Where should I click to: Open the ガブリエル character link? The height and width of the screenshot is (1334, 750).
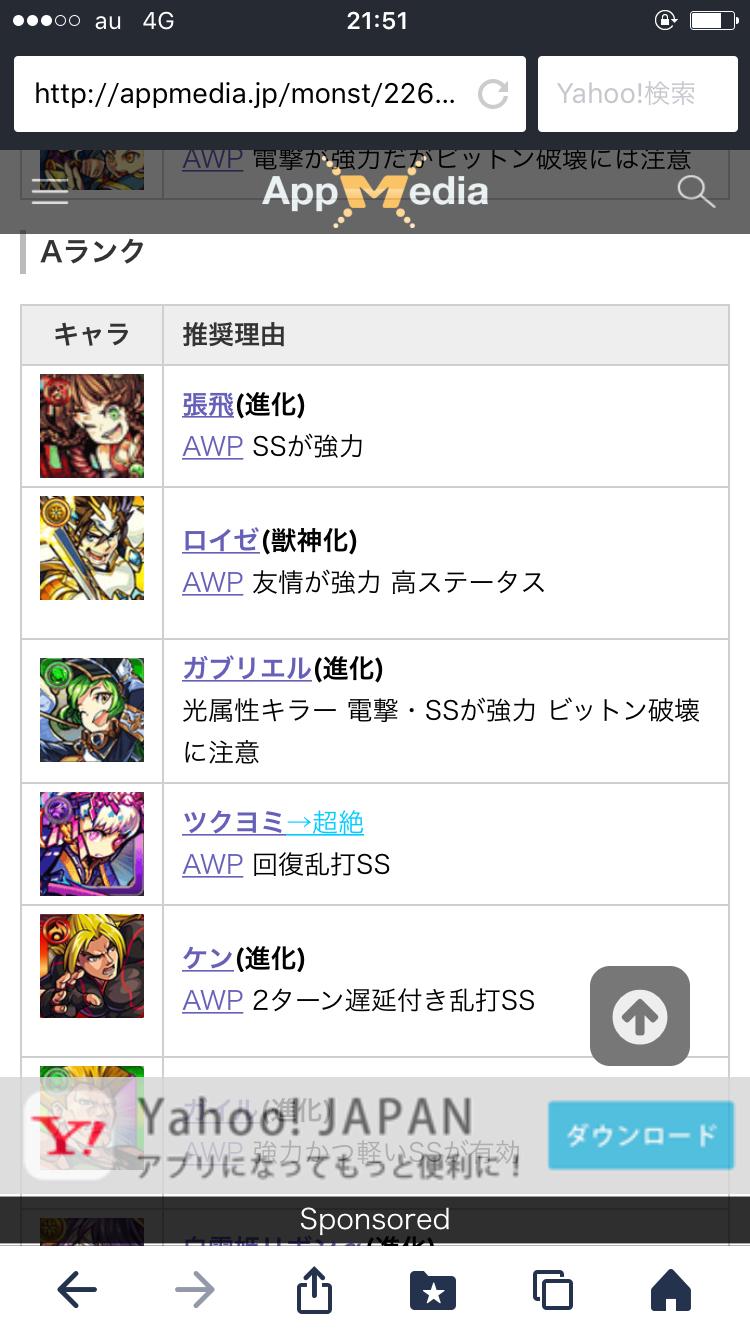[247, 668]
